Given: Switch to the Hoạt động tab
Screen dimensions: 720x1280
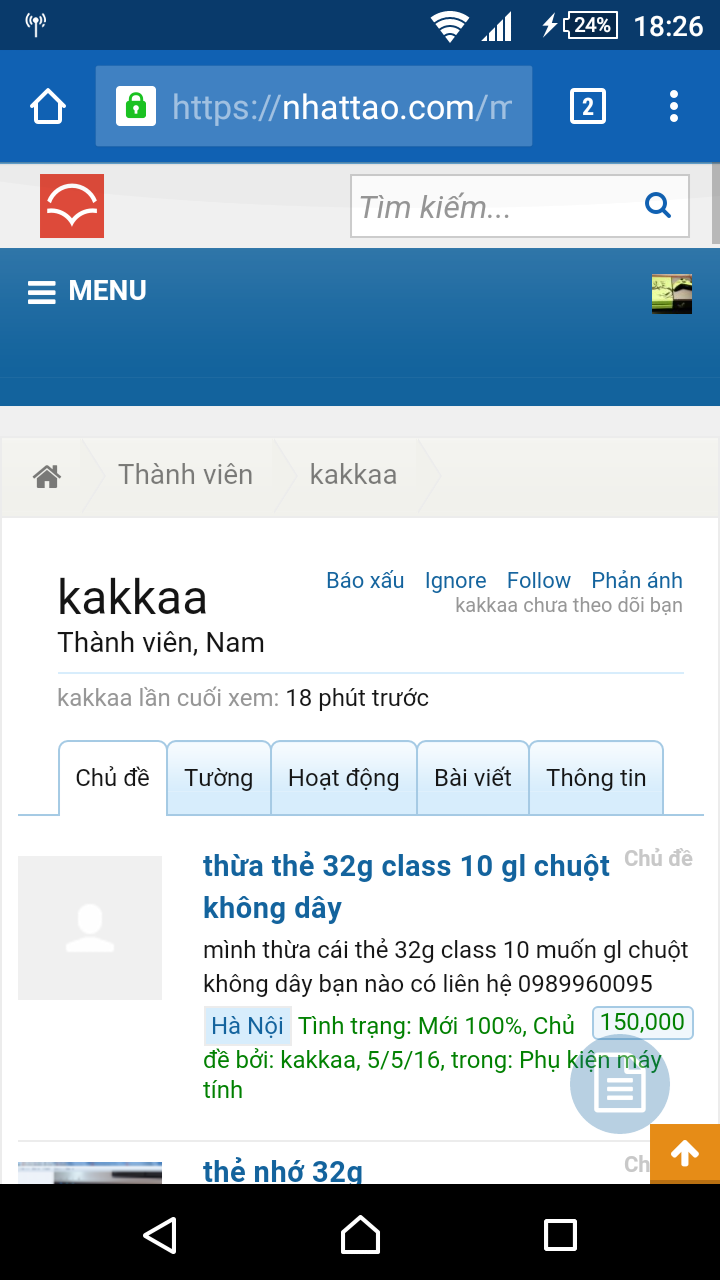Looking at the screenshot, I should 344,778.
